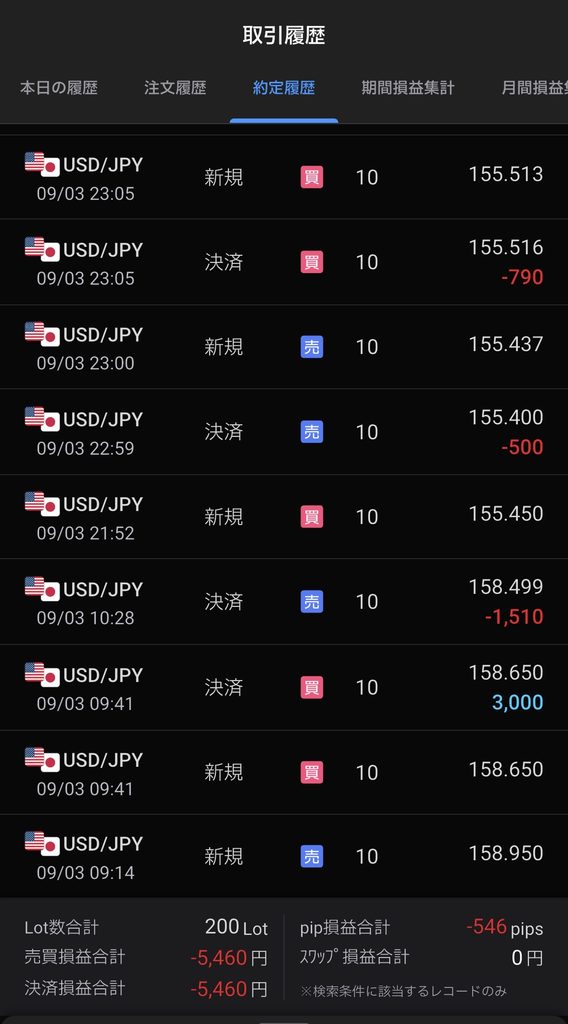Switch to the 本日の履歴 tab

pos(59,88)
